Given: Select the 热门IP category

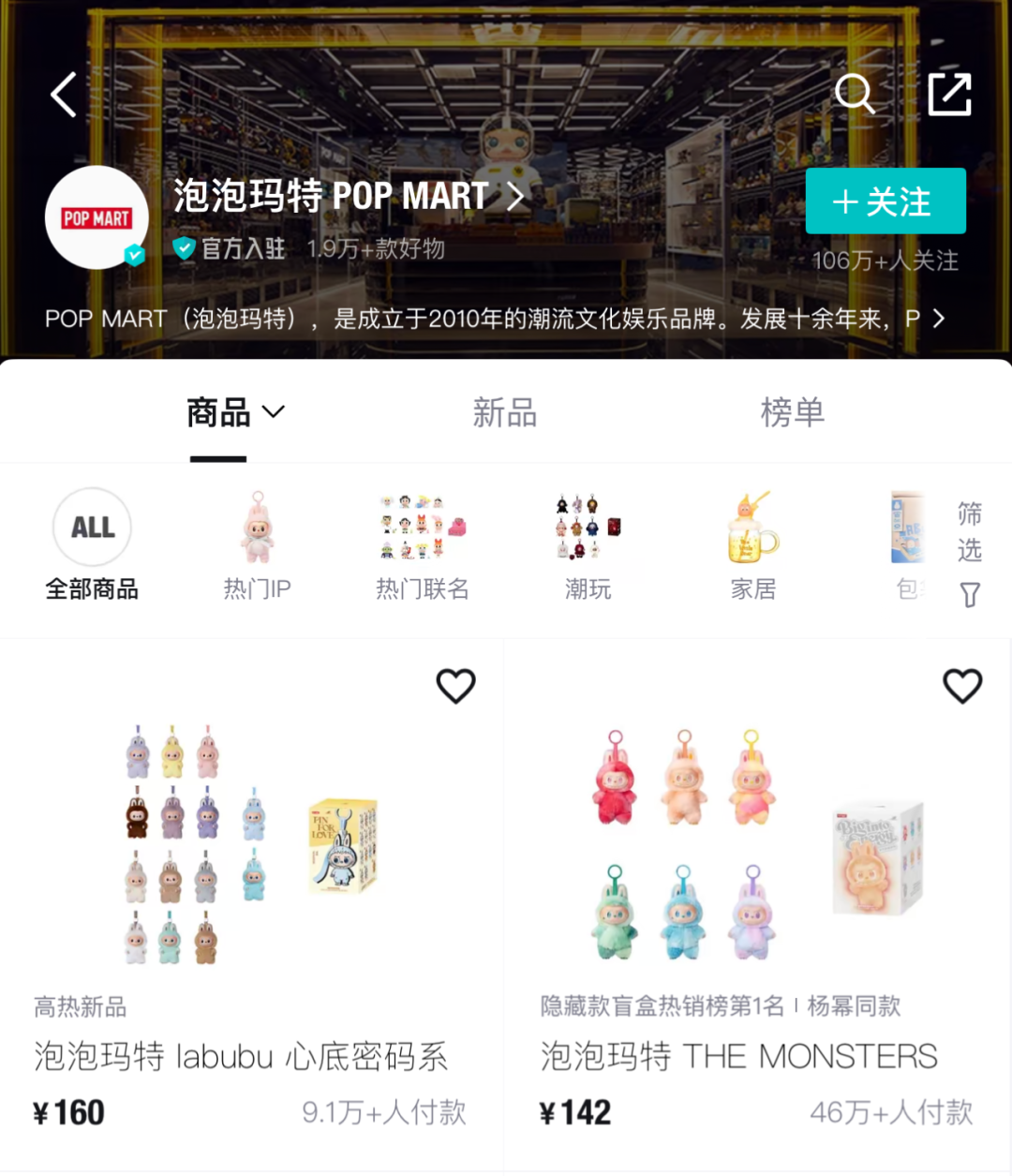Looking at the screenshot, I should click(257, 545).
